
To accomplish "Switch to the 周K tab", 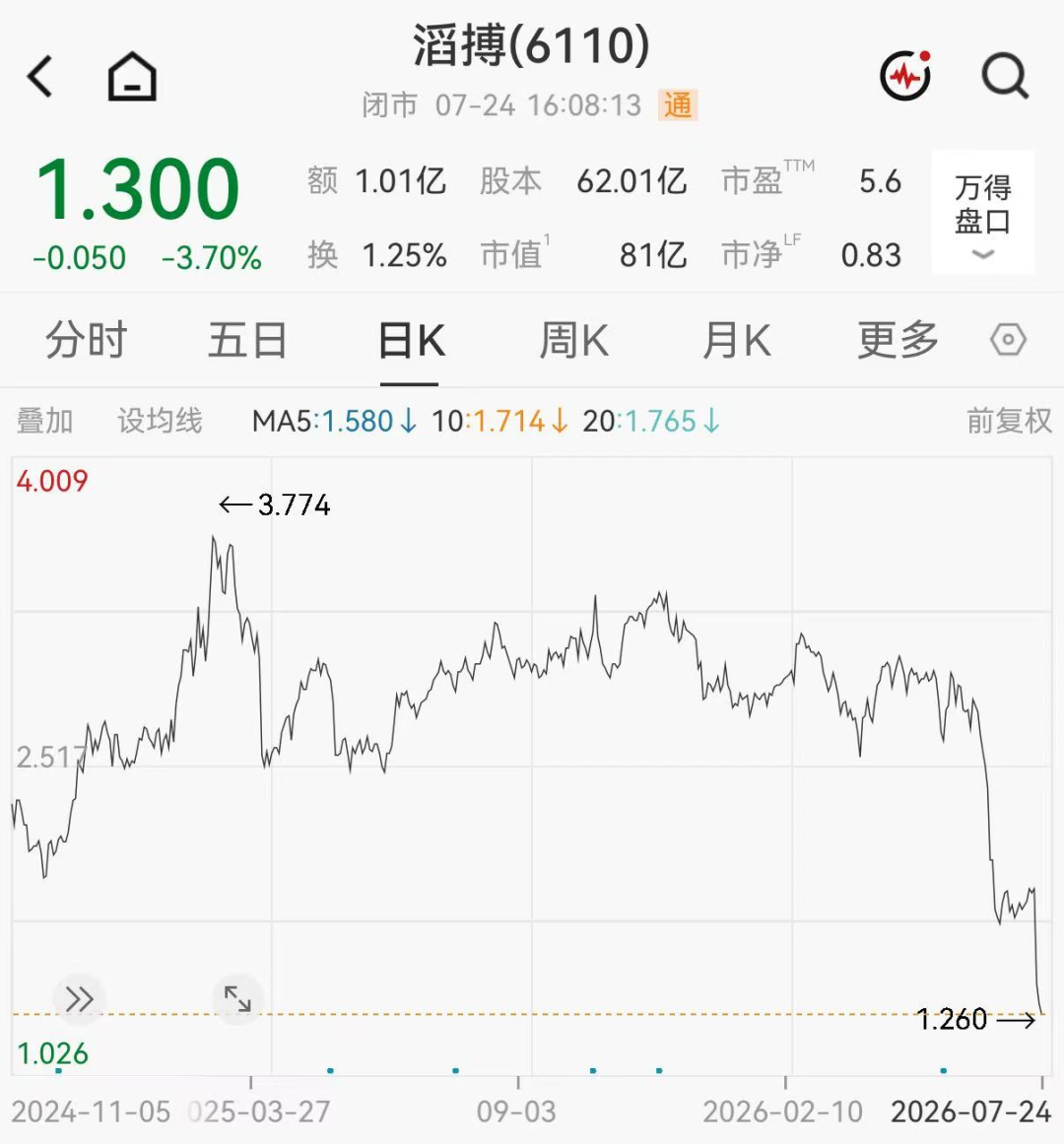I will [x=574, y=340].
